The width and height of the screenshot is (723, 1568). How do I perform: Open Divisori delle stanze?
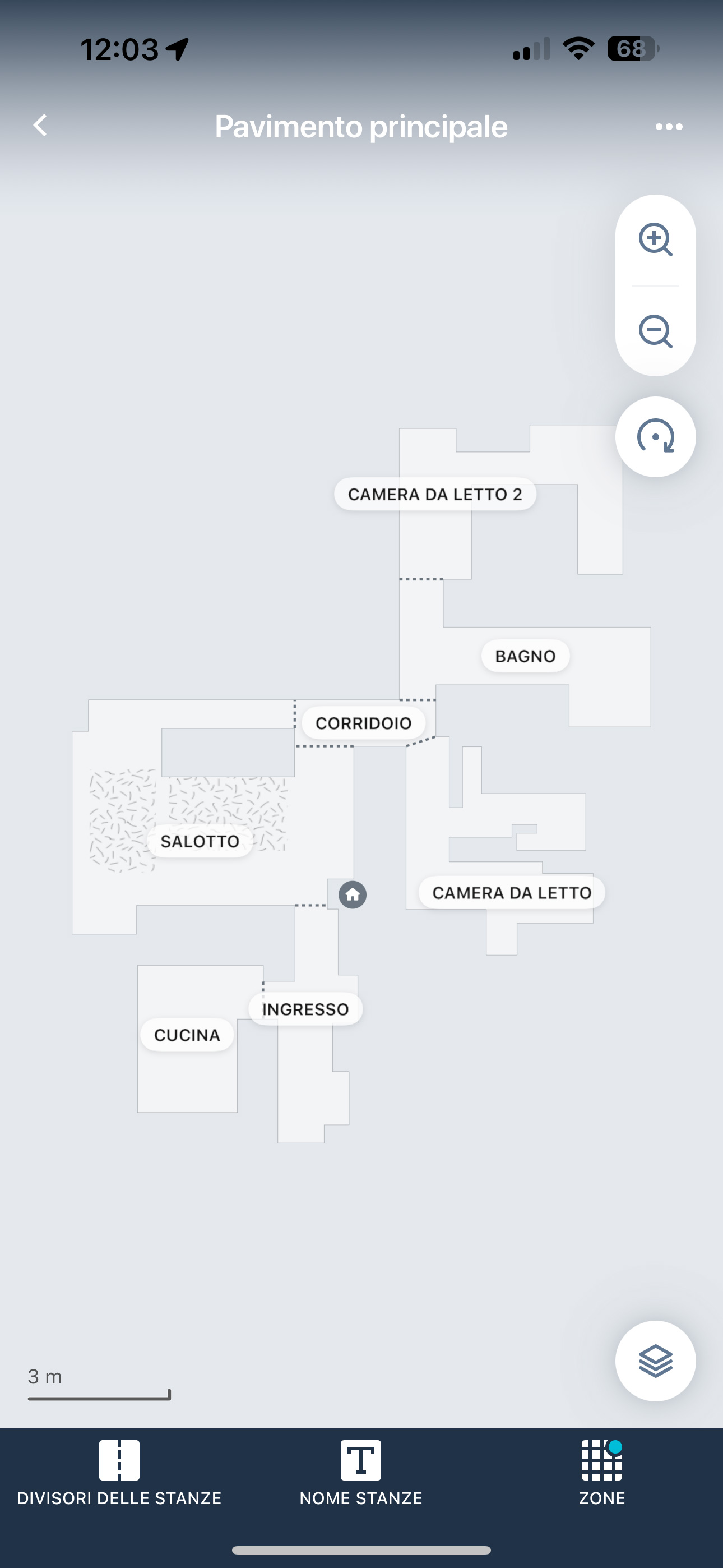tap(119, 1473)
